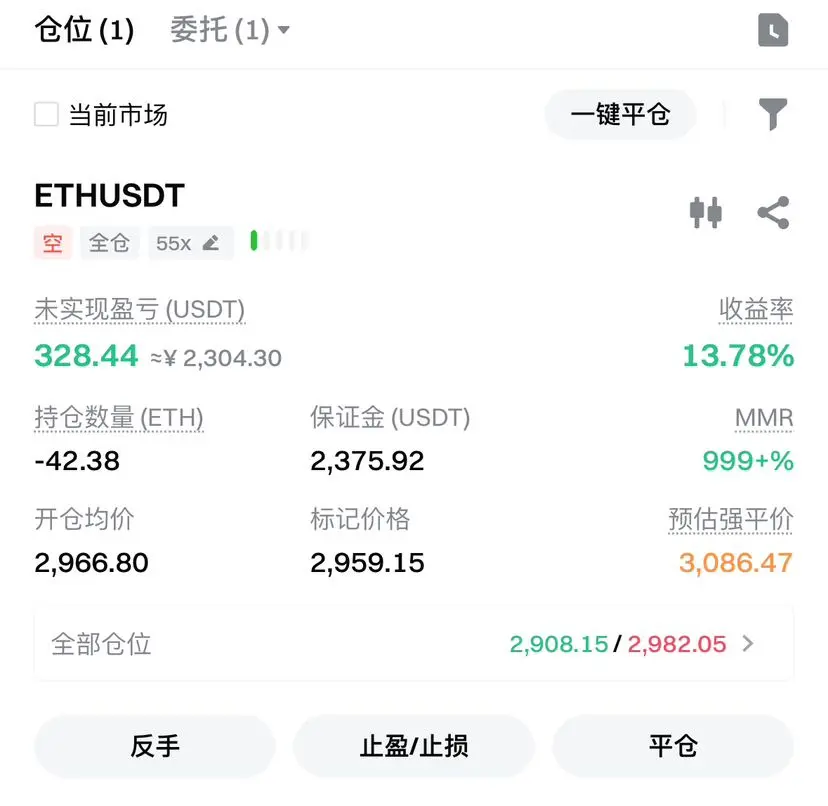This screenshot has width=828, height=806.
Task: Tap the underlined MMR label
Action: pyautogui.click(x=764, y=418)
